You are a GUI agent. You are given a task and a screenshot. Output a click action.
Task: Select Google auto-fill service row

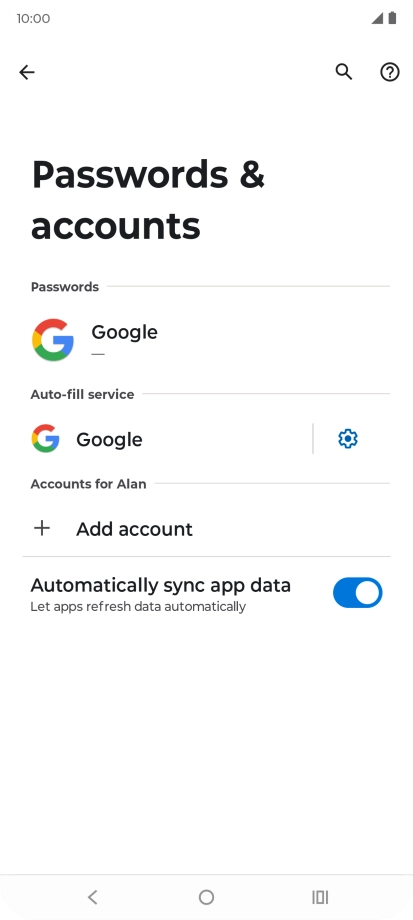click(x=167, y=439)
